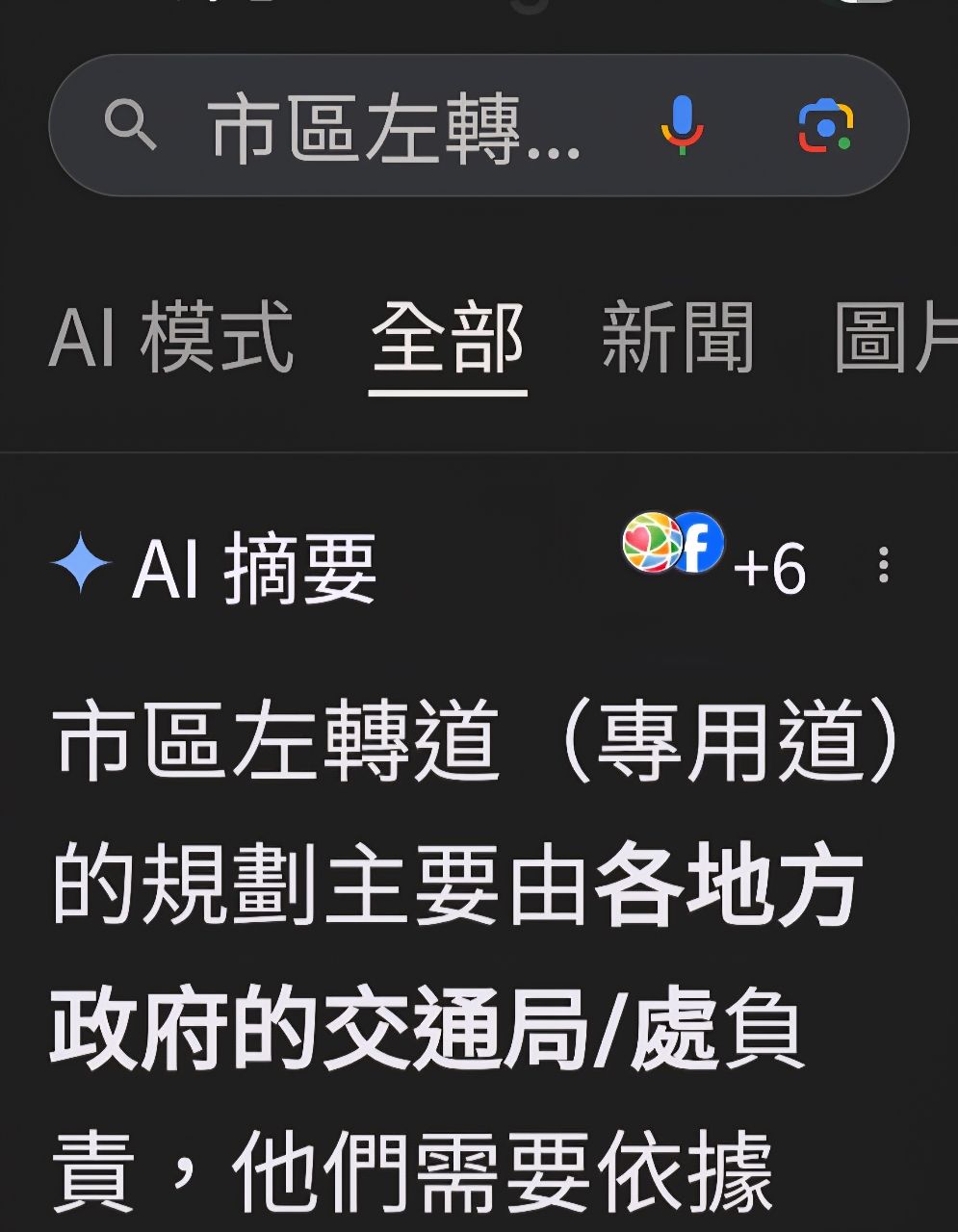Viewport: 958px width, 1232px height.
Task: Select the 全部 results tab
Action: [448, 337]
